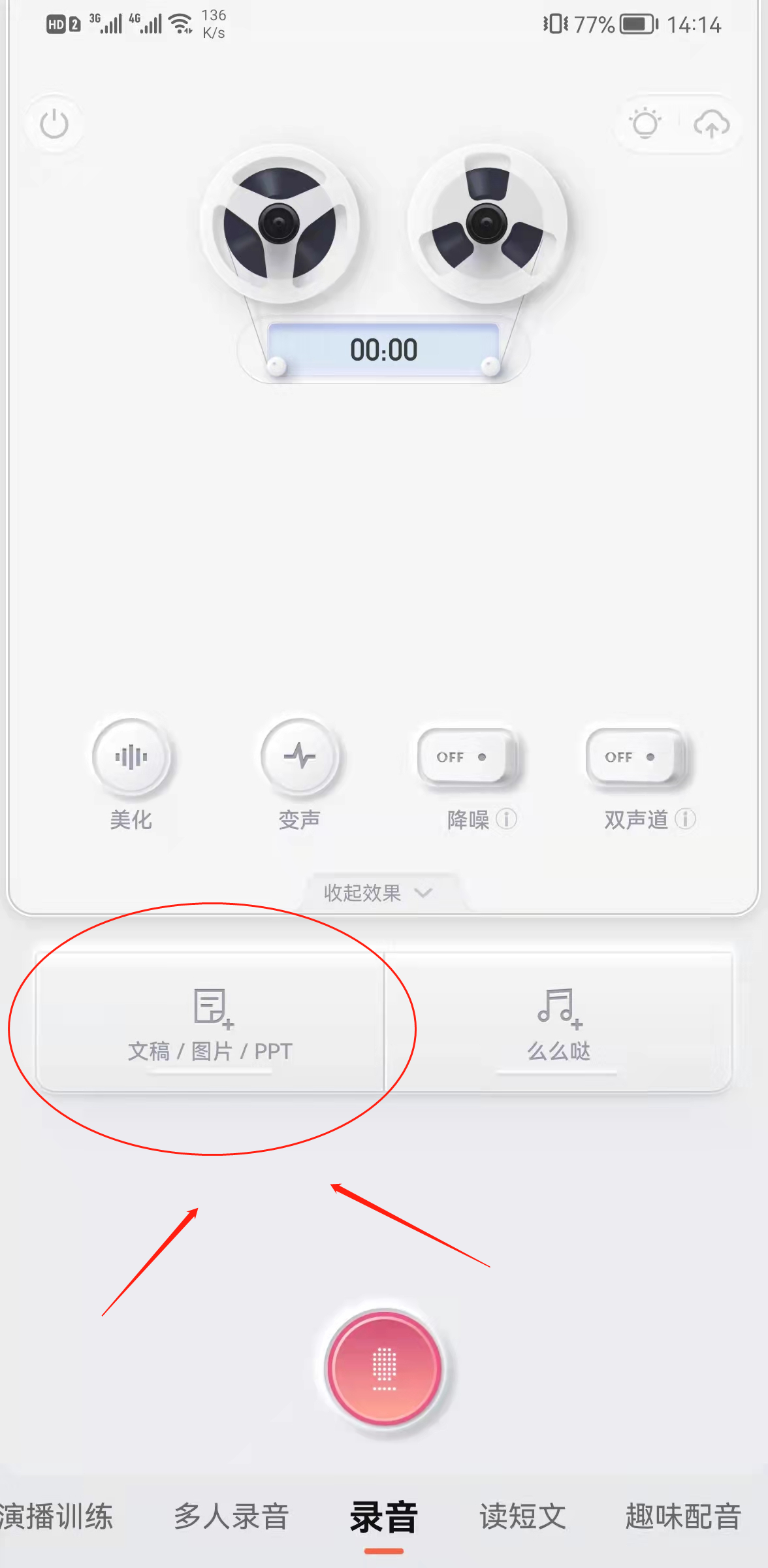Tap the light bulb icon
Image resolution: width=768 pixels, height=1568 pixels.
click(645, 123)
